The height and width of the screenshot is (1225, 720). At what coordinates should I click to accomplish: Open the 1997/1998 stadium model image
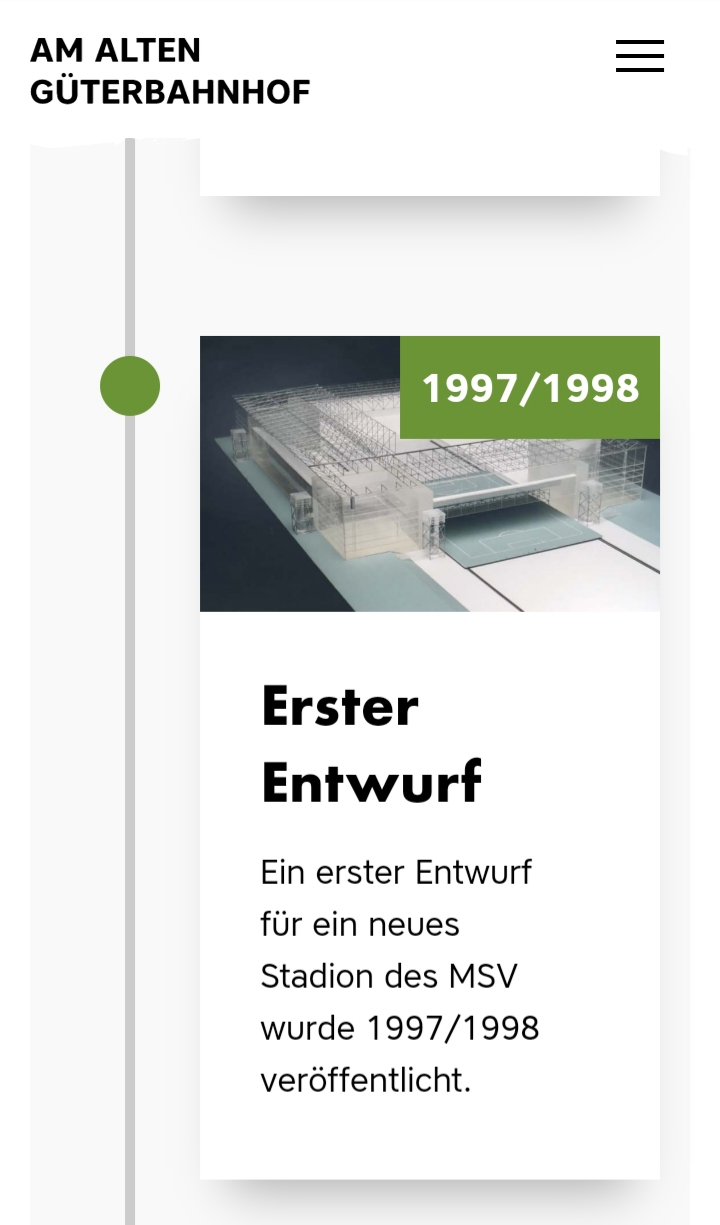pyautogui.click(x=430, y=474)
